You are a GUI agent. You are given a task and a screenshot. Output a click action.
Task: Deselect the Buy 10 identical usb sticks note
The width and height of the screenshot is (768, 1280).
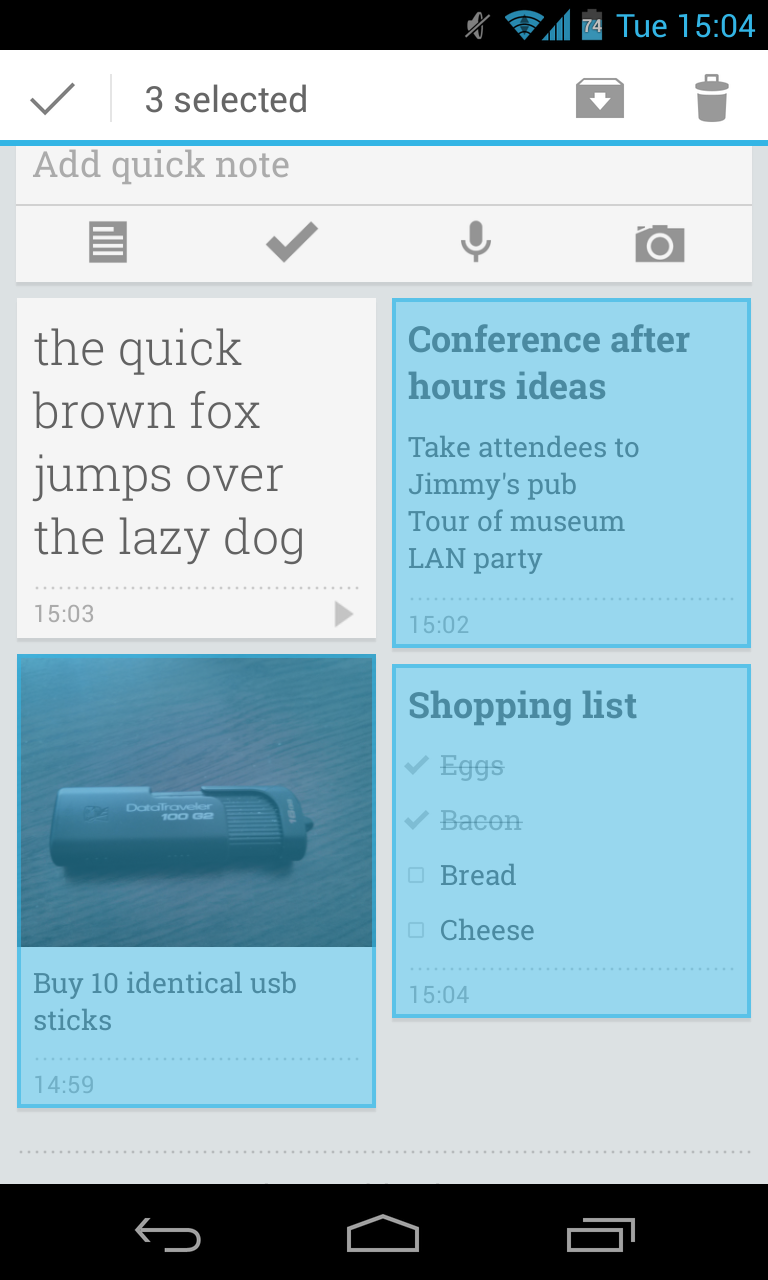196,880
